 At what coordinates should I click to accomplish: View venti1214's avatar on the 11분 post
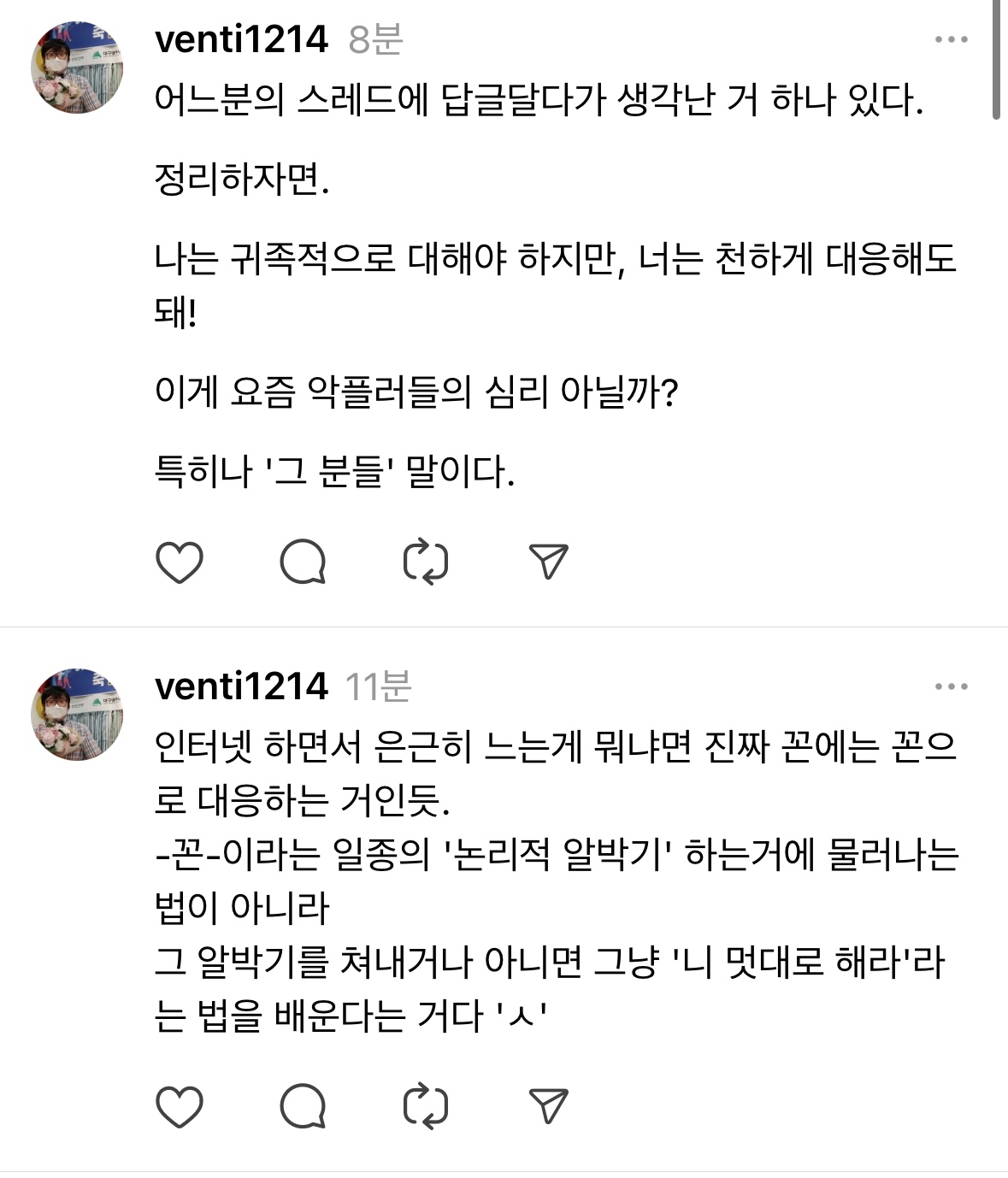coord(77,715)
